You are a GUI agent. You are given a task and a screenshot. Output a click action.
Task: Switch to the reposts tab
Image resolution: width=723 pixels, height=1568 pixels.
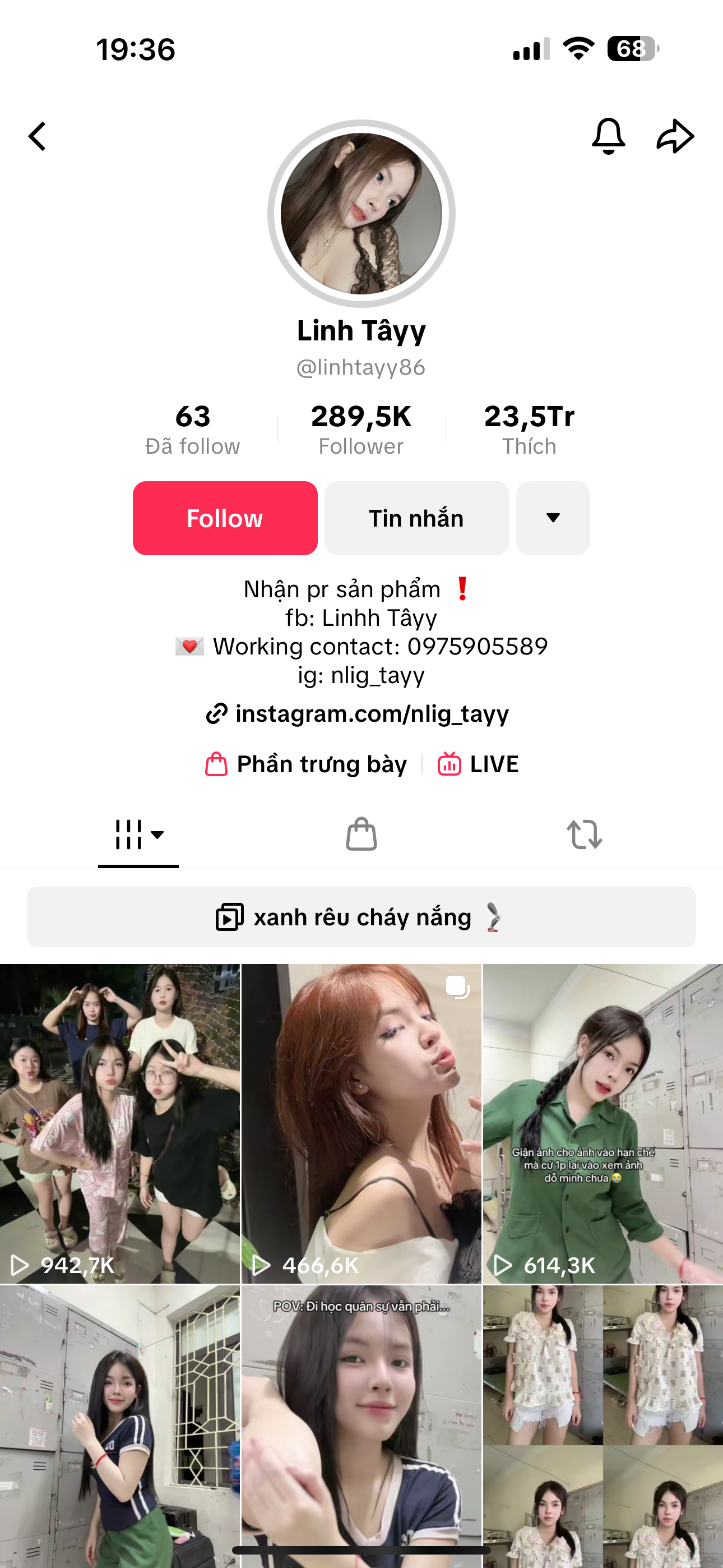click(x=584, y=834)
